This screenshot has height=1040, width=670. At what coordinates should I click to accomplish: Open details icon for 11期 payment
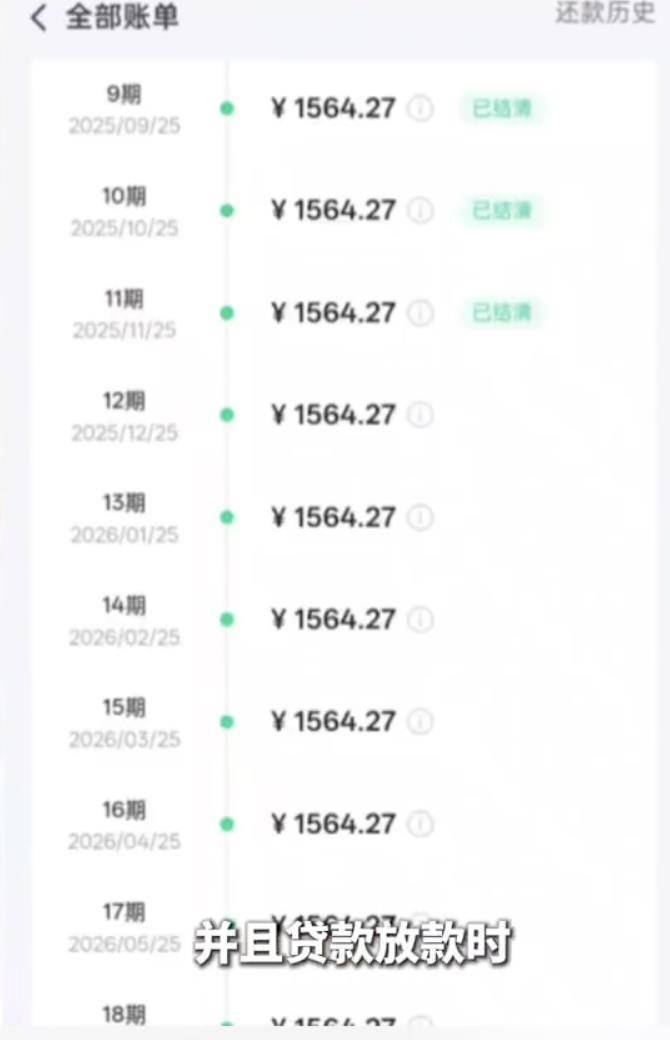[421, 313]
